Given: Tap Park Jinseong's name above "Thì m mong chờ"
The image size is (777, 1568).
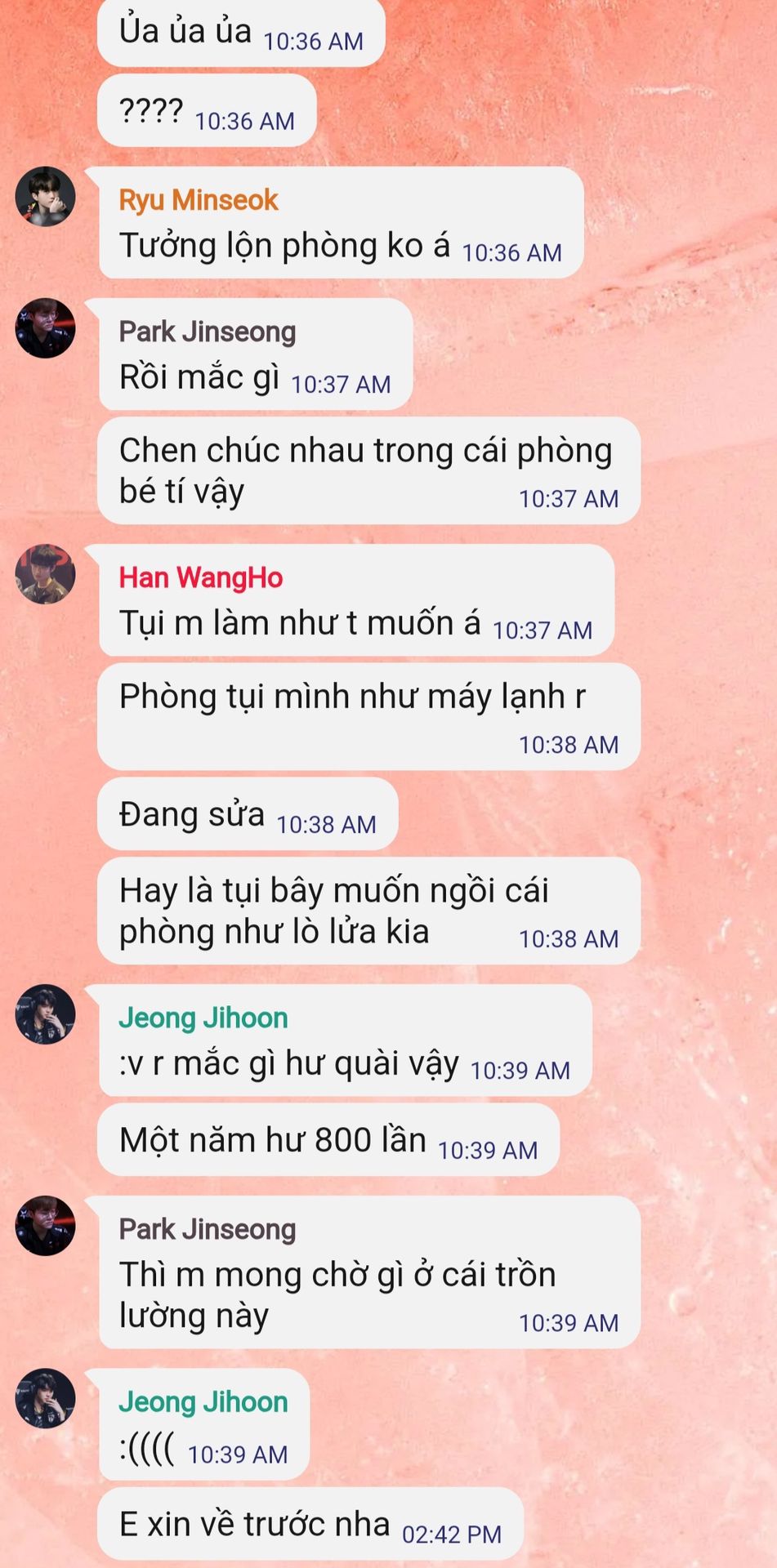Looking at the screenshot, I should (208, 1230).
